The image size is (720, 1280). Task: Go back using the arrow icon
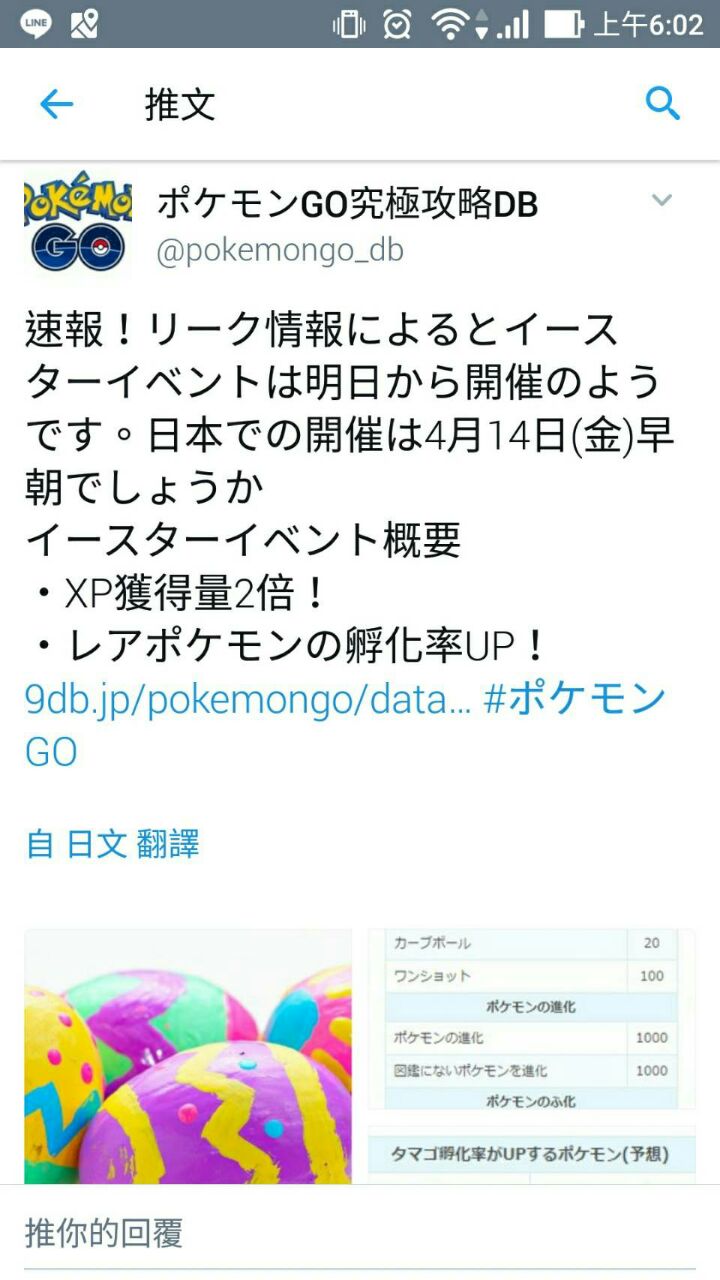56,104
